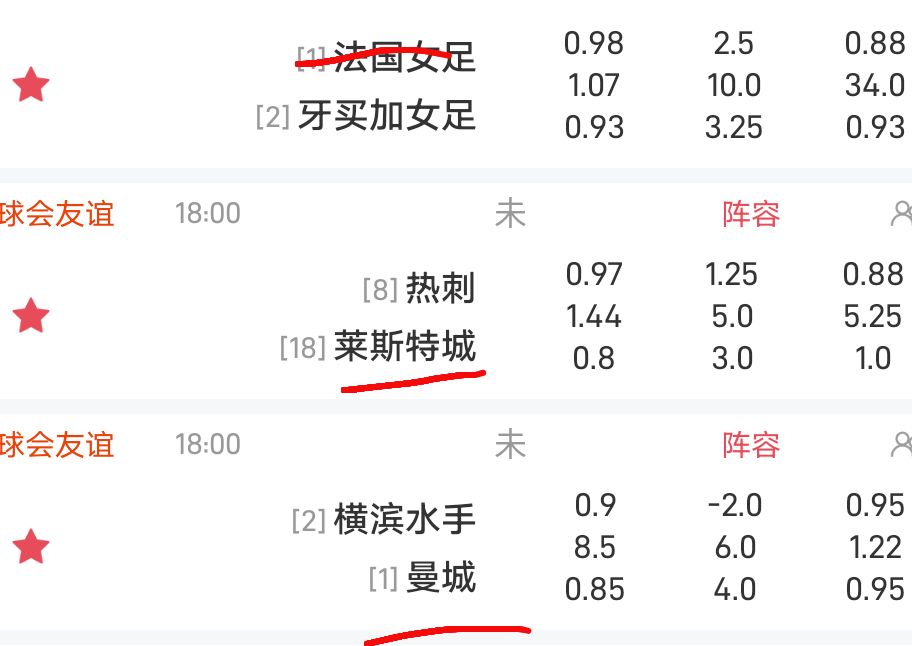Tap the person icon in 横滨水手 match header
912x646 pixels.
tap(901, 444)
